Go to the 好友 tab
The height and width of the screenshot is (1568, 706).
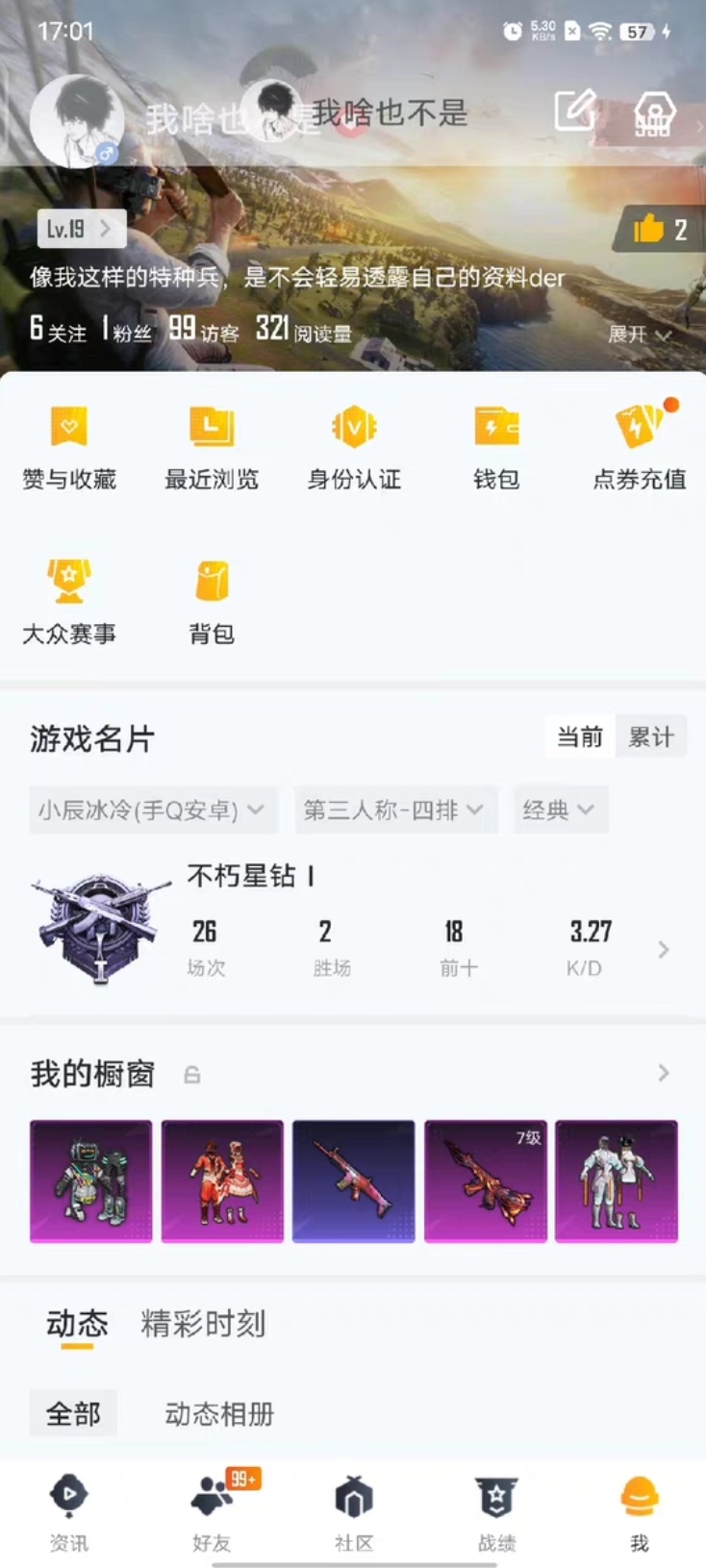212,1511
